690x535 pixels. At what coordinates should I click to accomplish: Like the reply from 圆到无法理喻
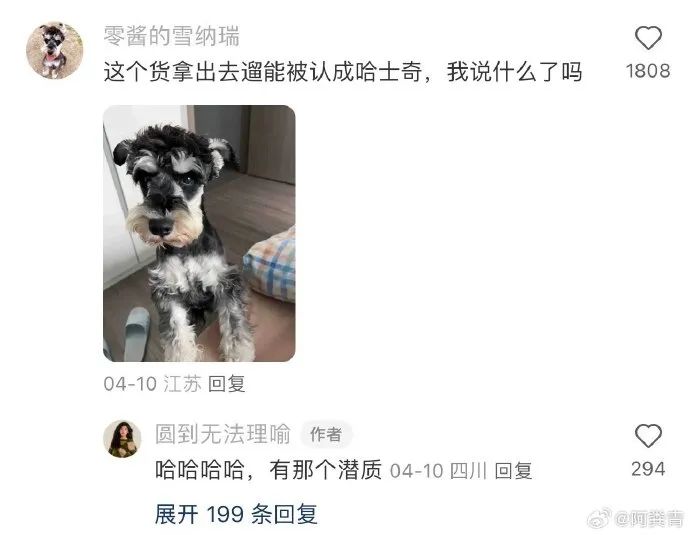point(648,436)
